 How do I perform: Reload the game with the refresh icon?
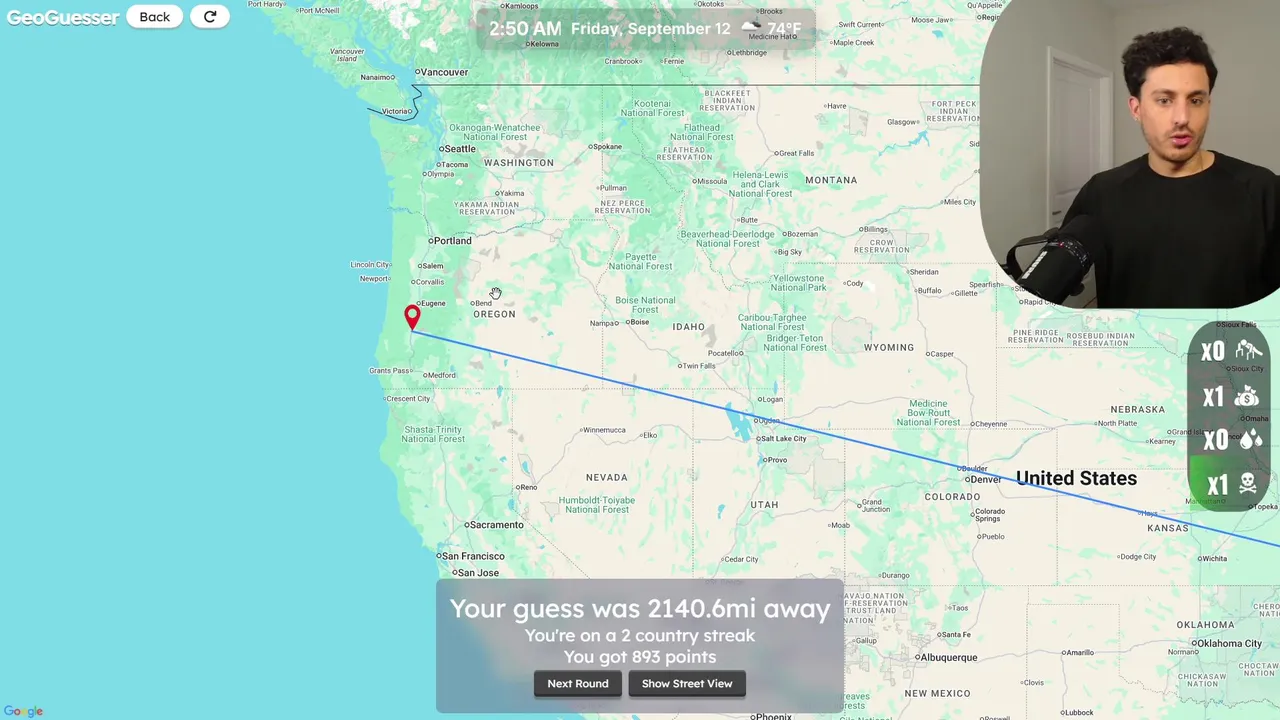tap(210, 17)
